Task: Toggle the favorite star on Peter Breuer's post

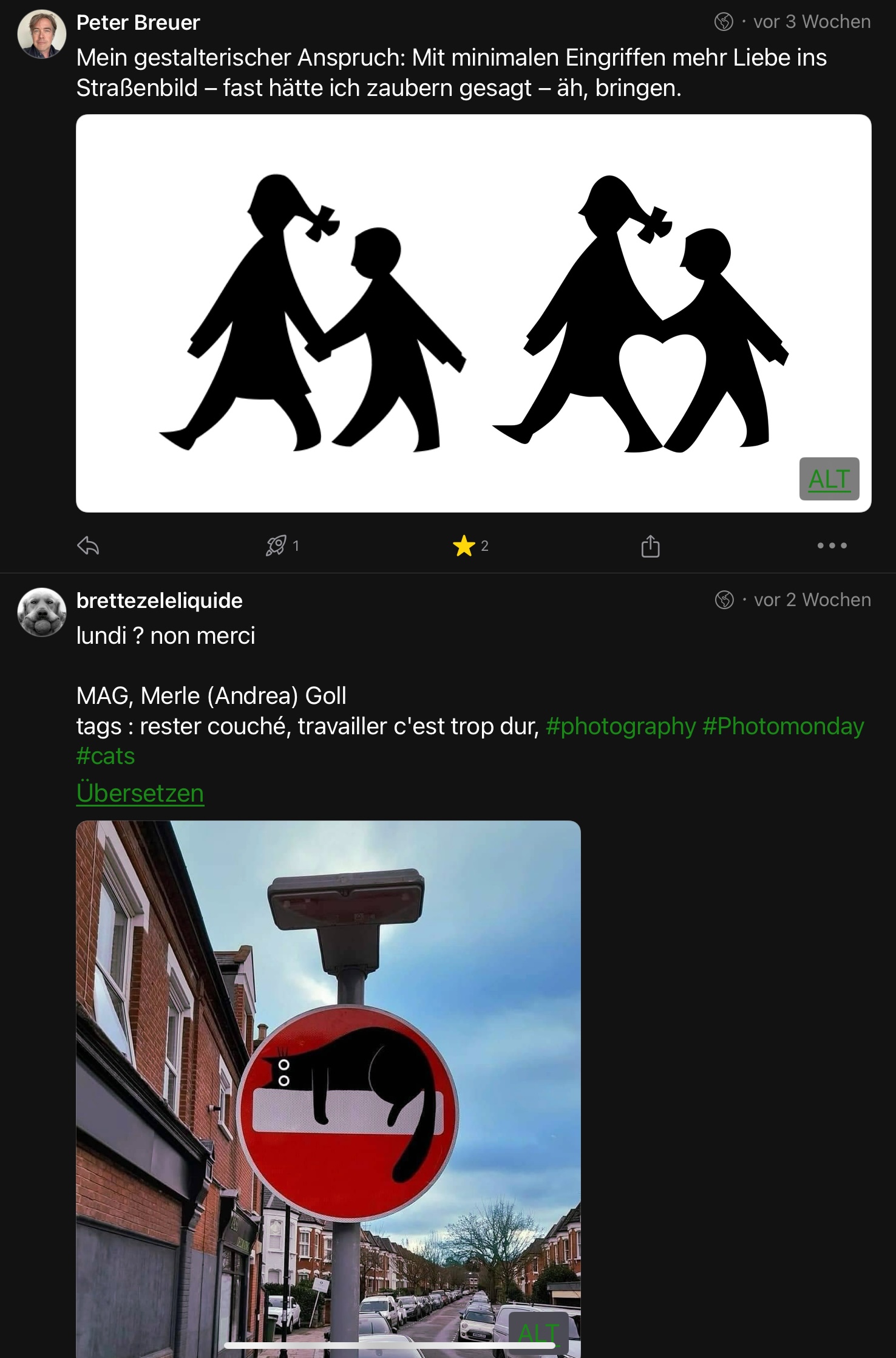Action: [x=464, y=545]
